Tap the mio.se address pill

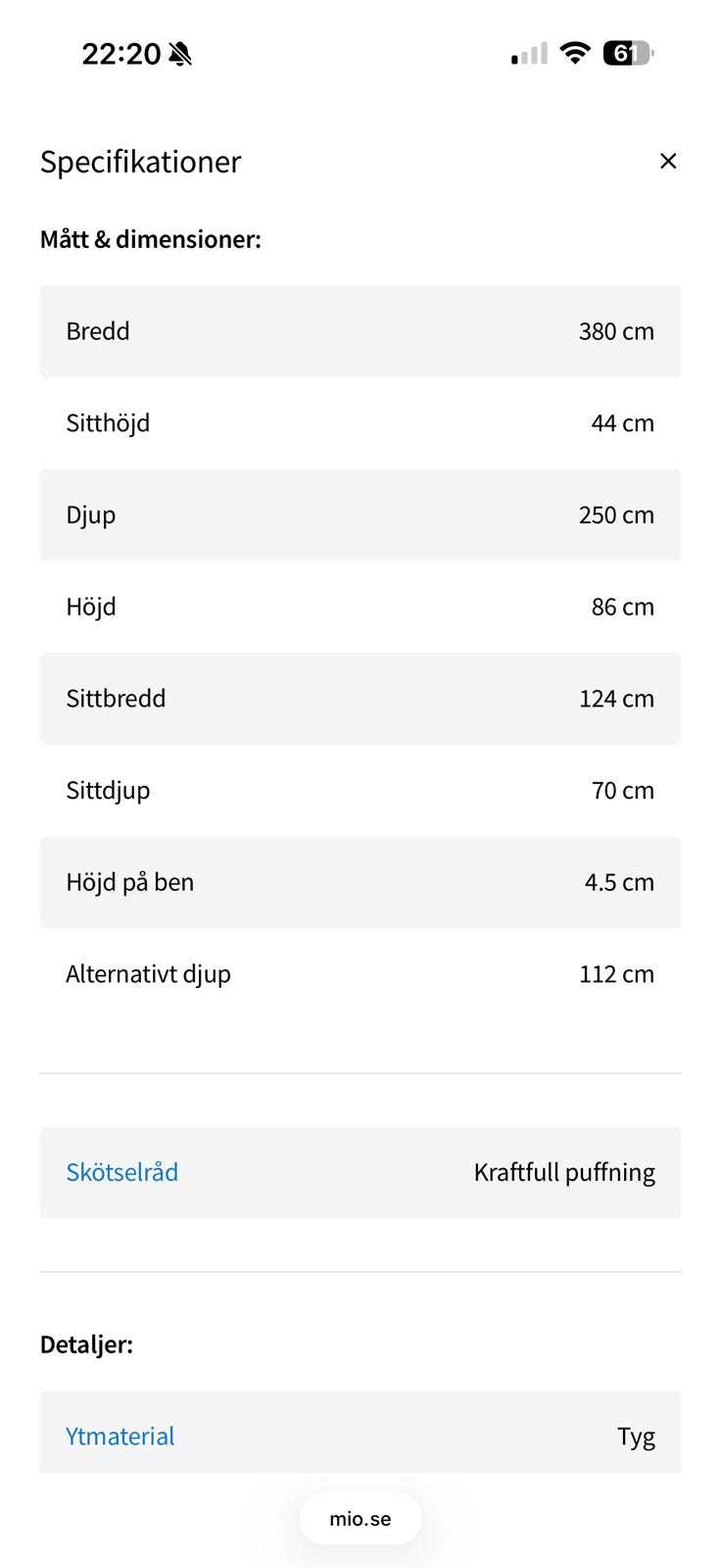click(x=360, y=1519)
